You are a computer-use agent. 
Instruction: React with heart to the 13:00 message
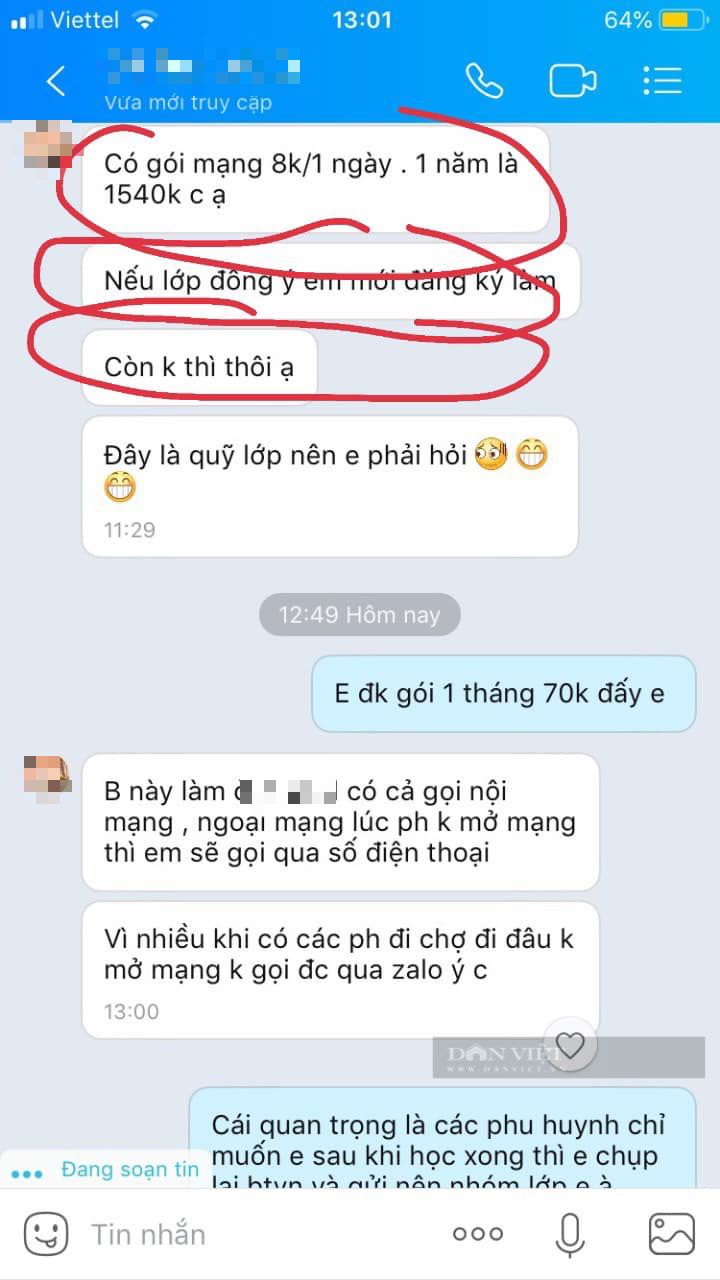570,1046
